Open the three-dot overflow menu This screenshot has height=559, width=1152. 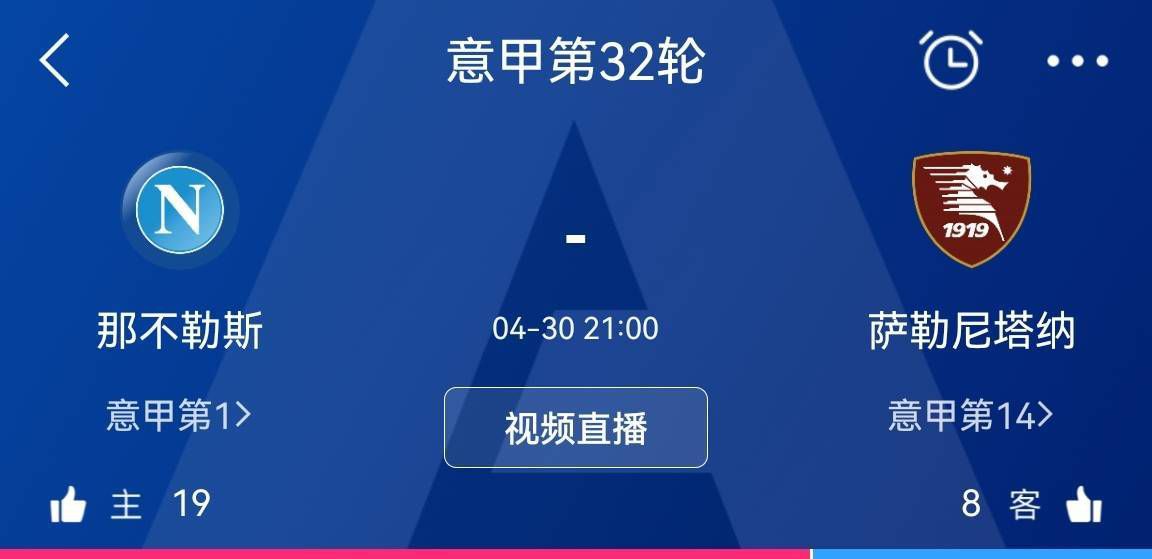pyautogui.click(x=1078, y=61)
